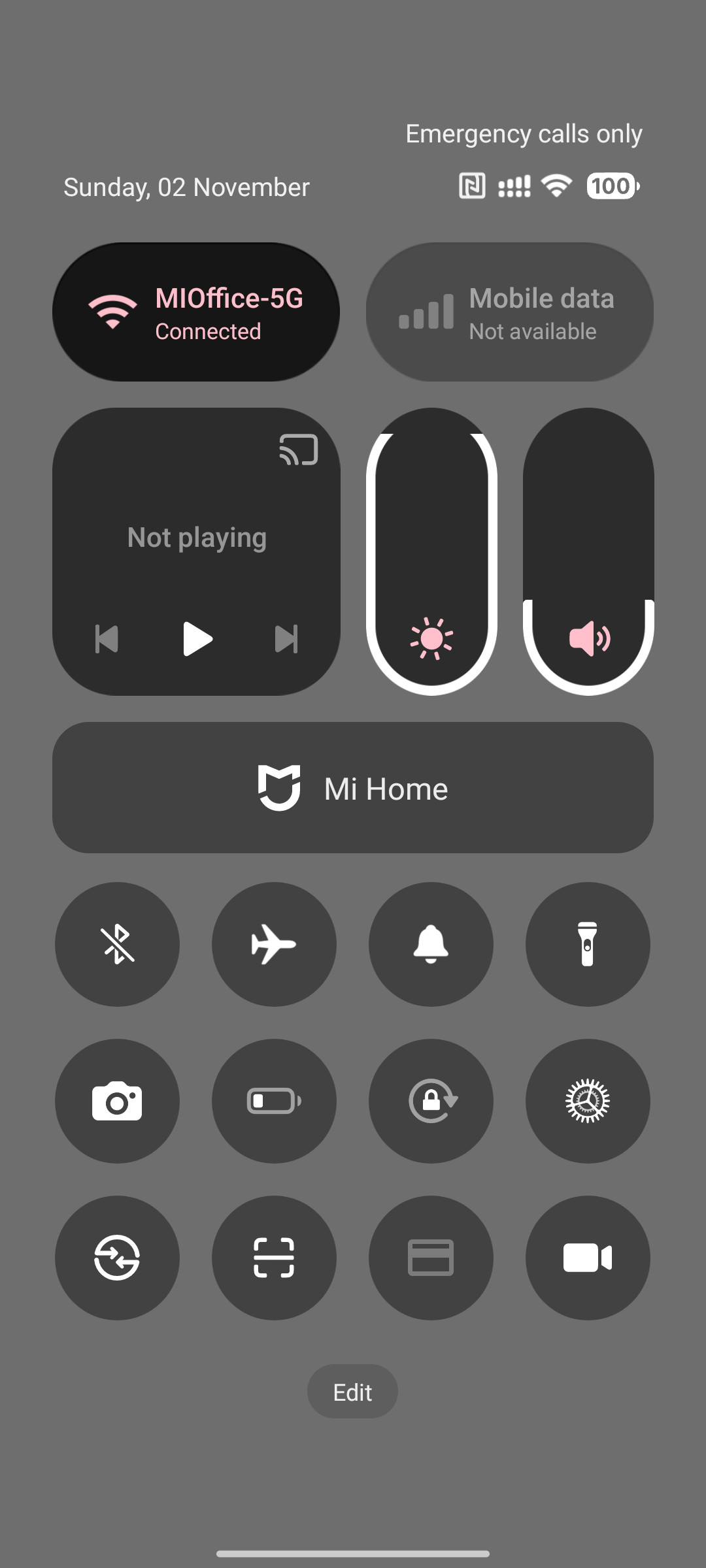Start a screen recording with the video icon
Viewport: 706px width, 1568px height.
click(x=588, y=1258)
